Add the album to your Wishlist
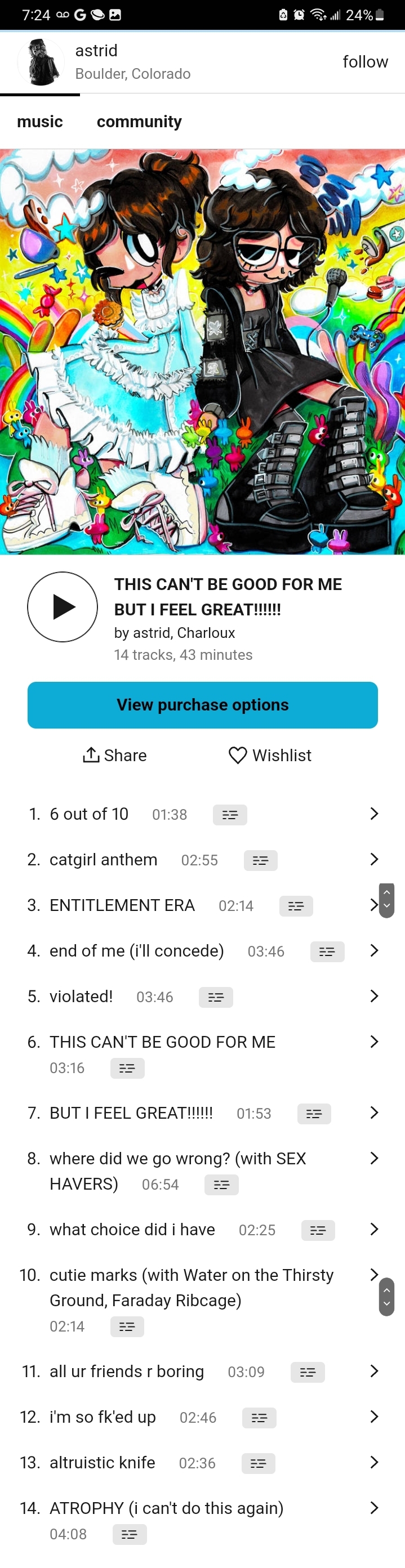This screenshot has height=1568, width=405. pyautogui.click(x=270, y=755)
